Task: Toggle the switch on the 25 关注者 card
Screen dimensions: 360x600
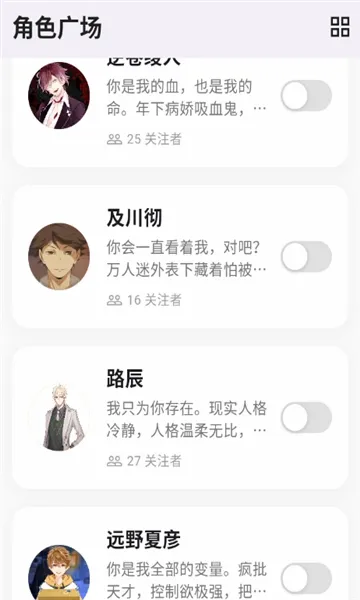Action: pos(306,96)
